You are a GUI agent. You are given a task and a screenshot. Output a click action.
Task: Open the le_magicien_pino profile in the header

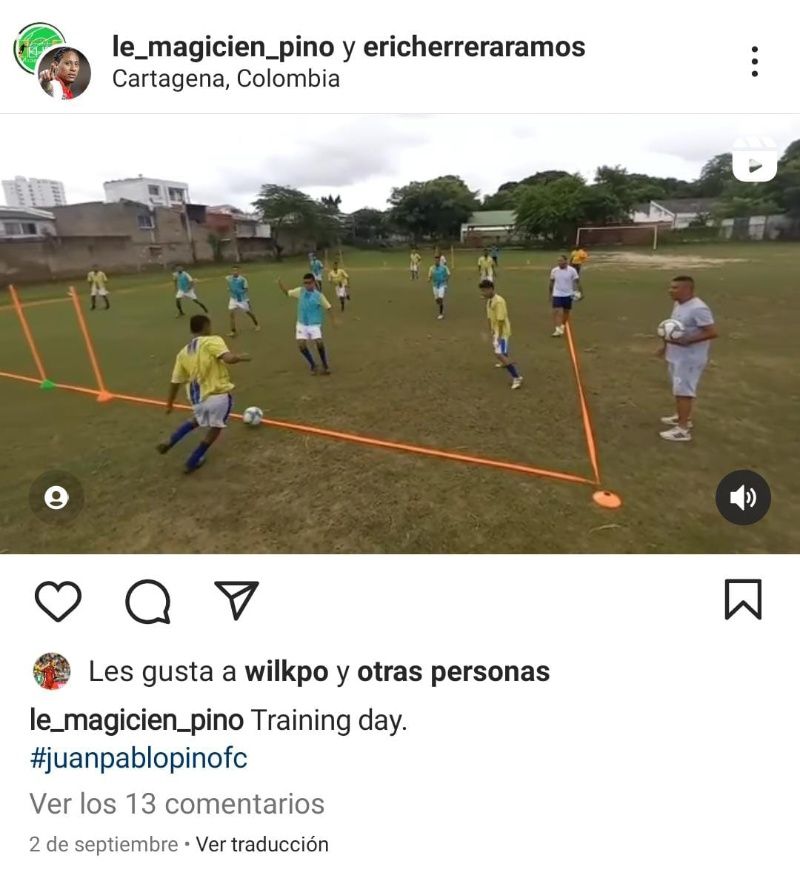pos(223,47)
